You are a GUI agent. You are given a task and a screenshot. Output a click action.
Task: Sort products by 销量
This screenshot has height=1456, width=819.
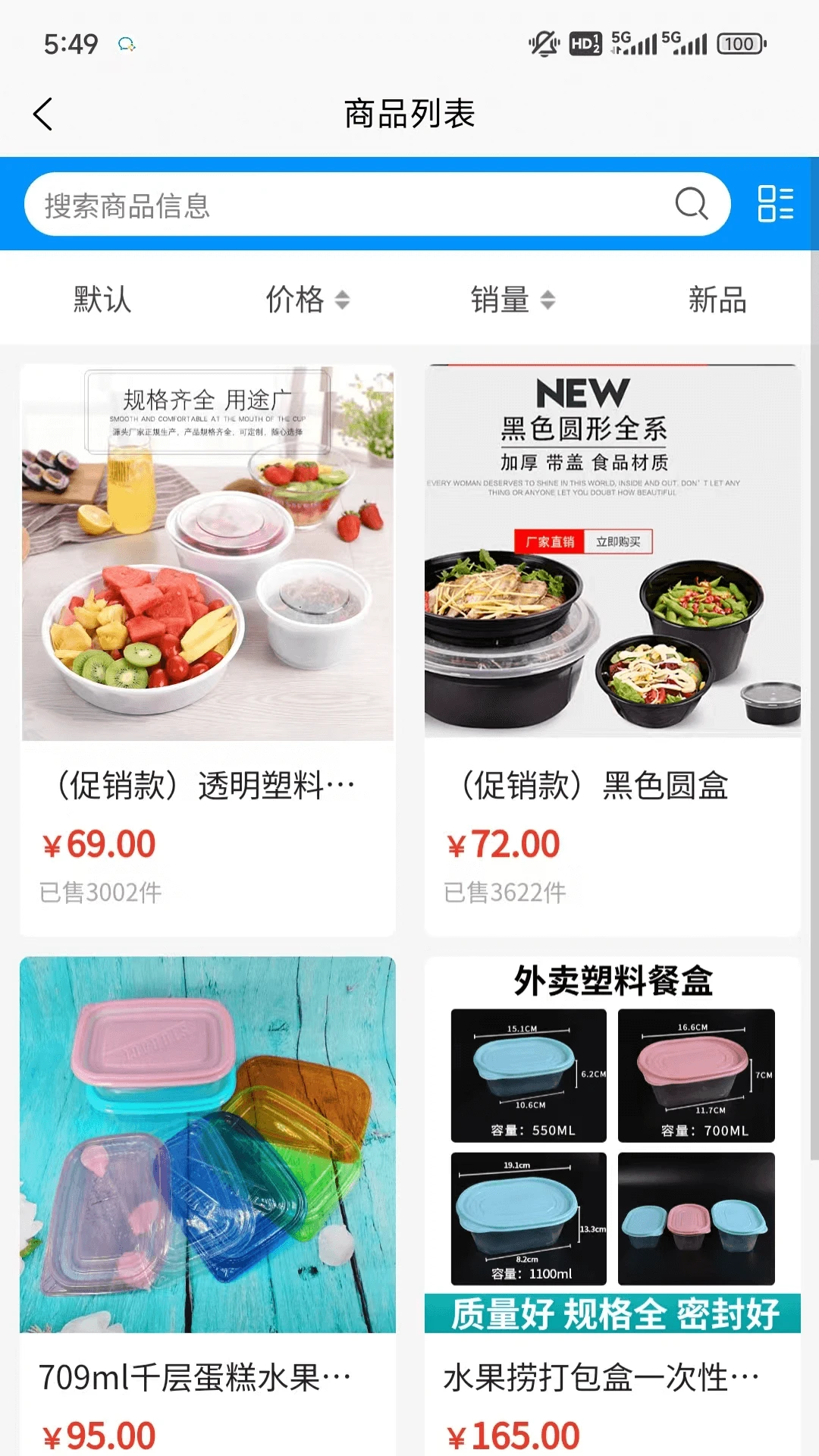[513, 300]
